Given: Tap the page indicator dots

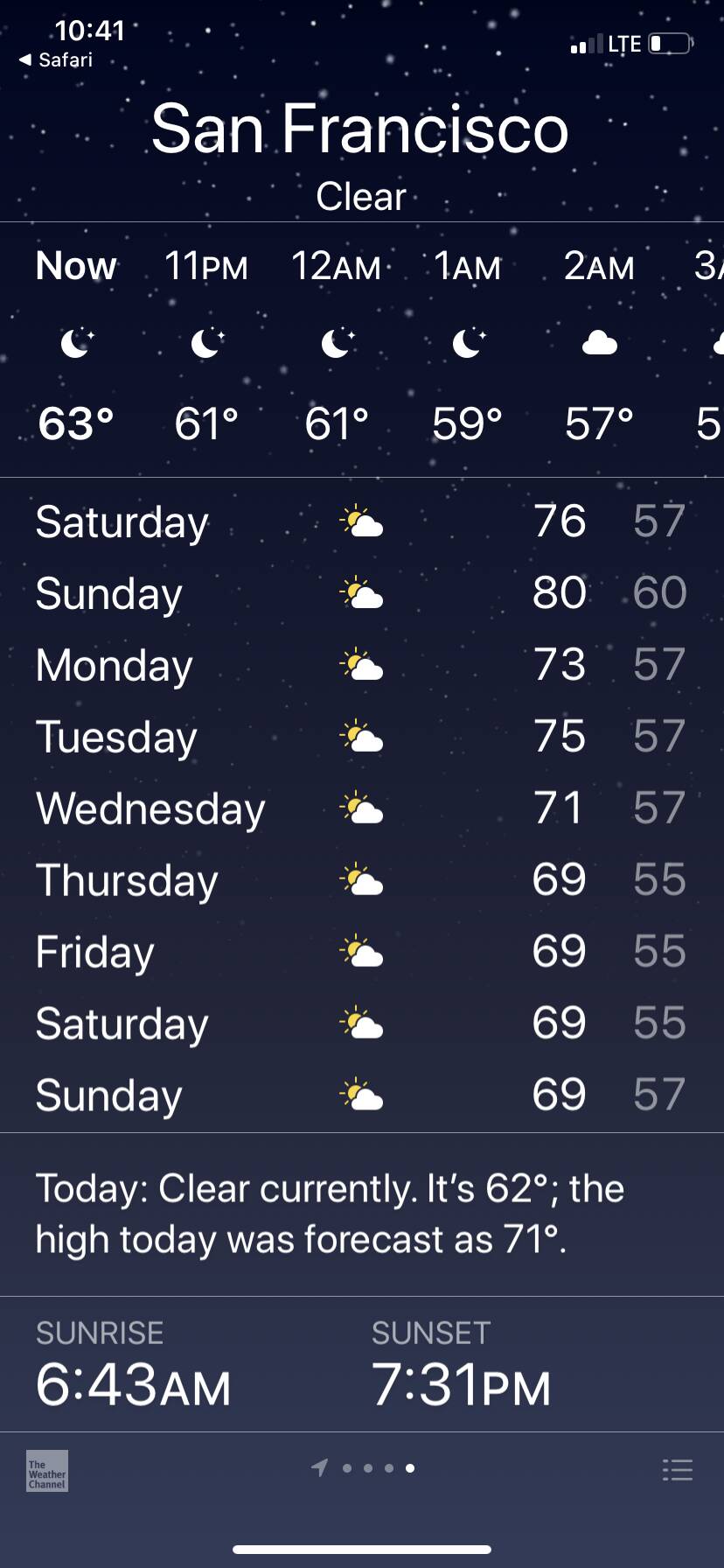Looking at the screenshot, I should coord(378,1468).
